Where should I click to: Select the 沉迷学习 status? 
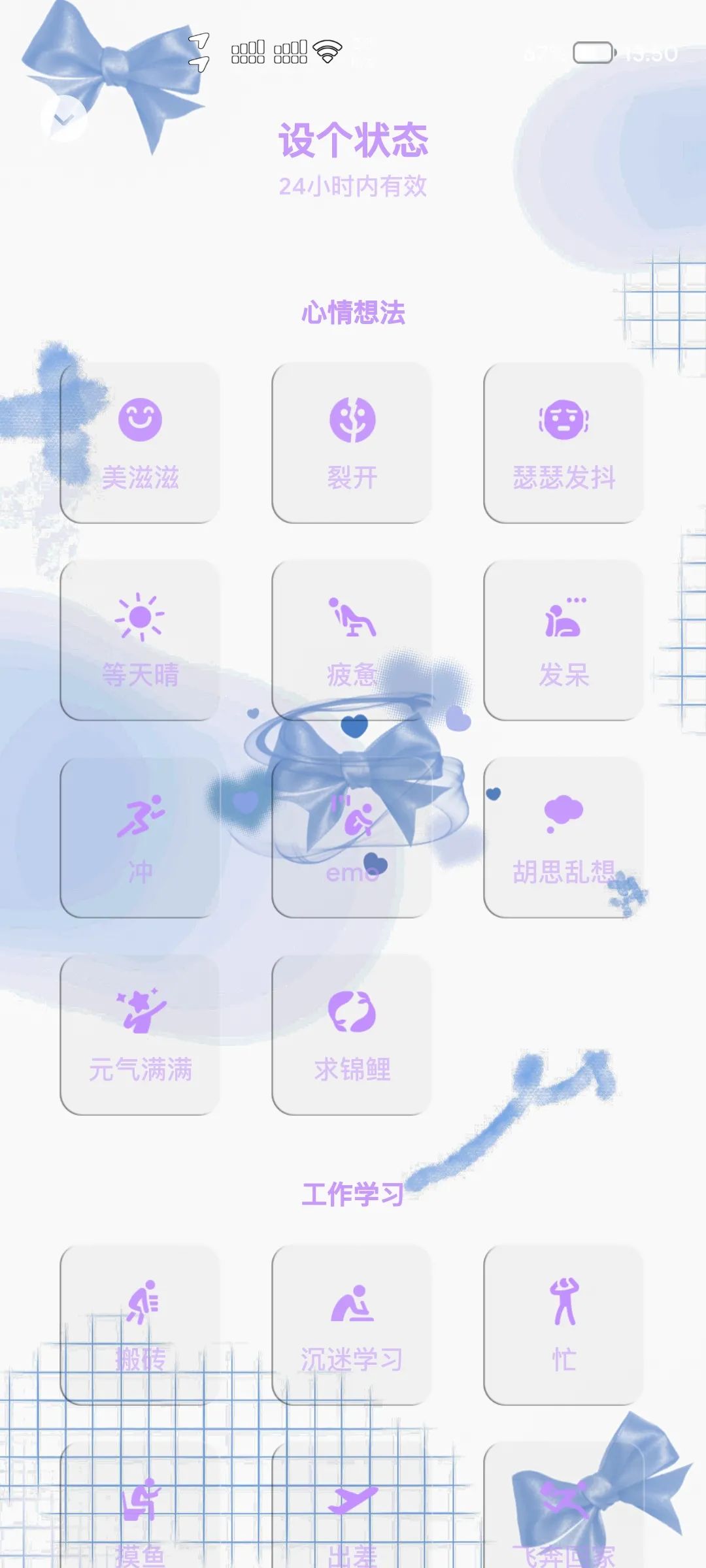(x=352, y=1325)
